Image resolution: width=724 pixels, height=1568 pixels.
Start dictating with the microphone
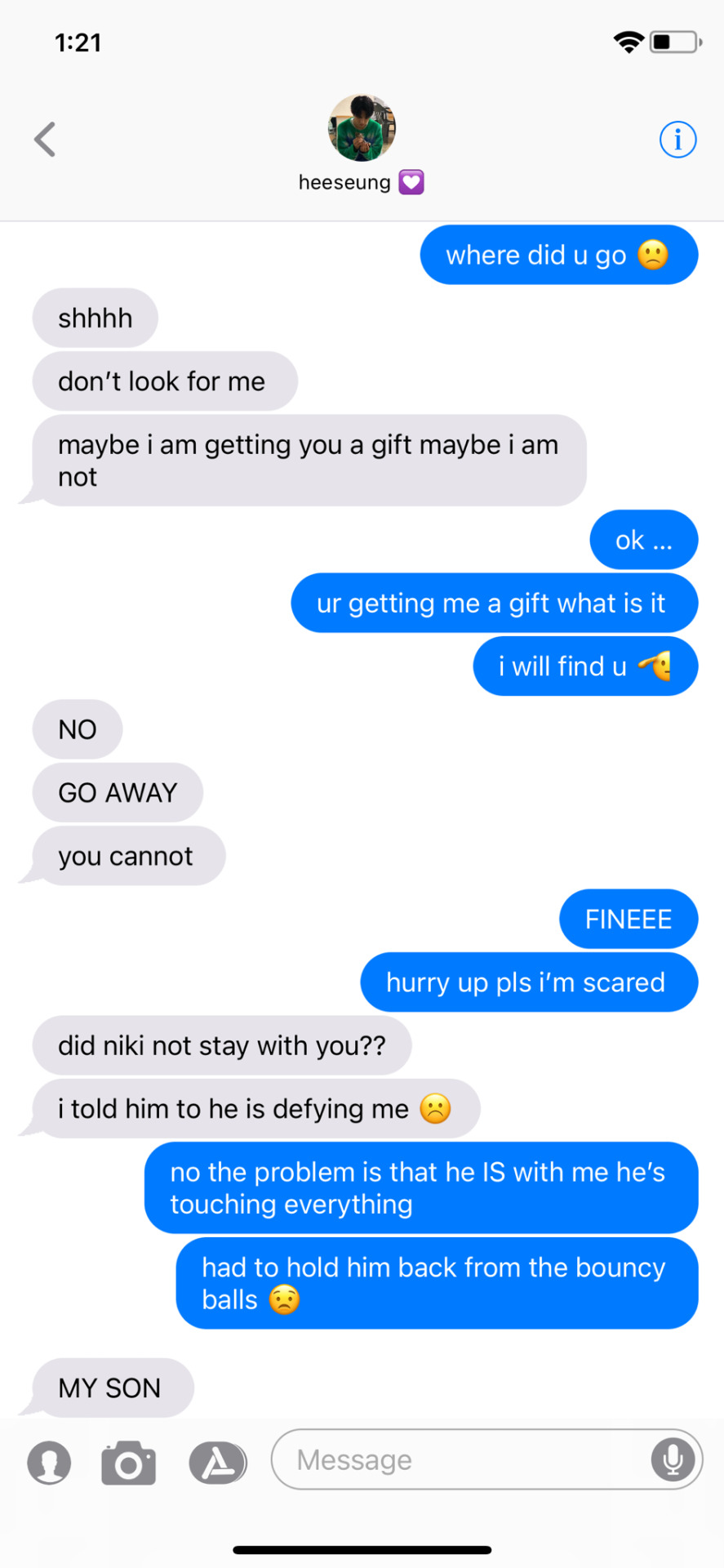click(x=673, y=1459)
